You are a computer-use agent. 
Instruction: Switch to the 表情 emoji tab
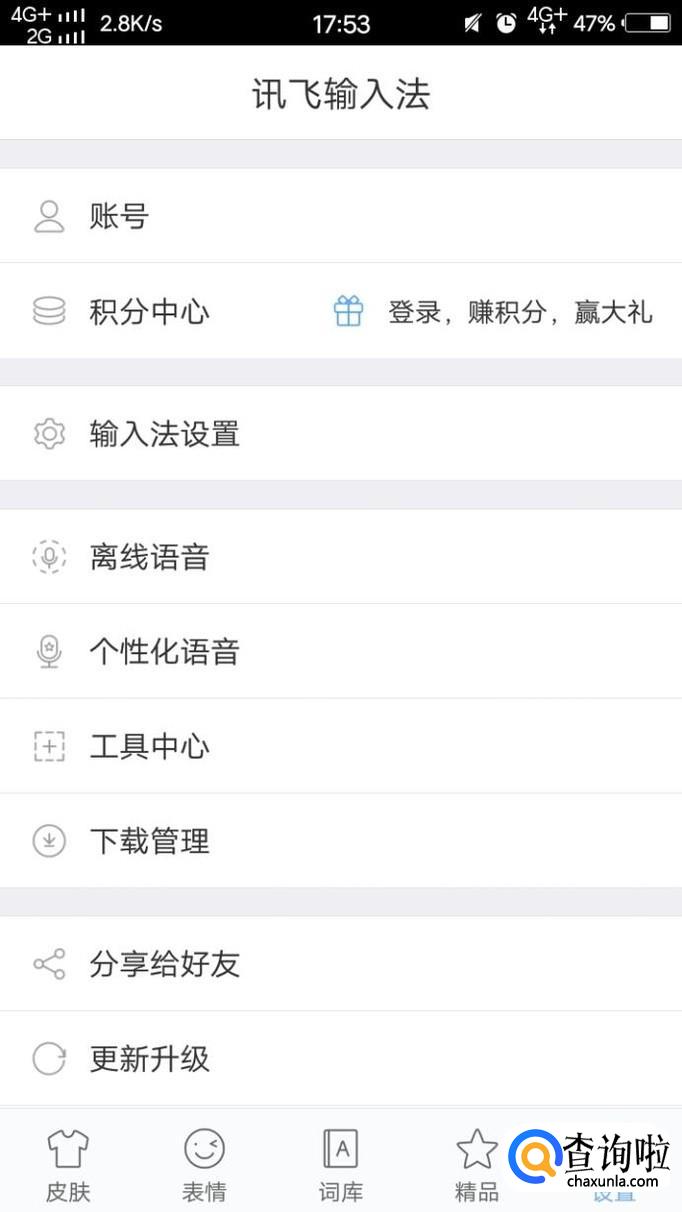point(204,1165)
